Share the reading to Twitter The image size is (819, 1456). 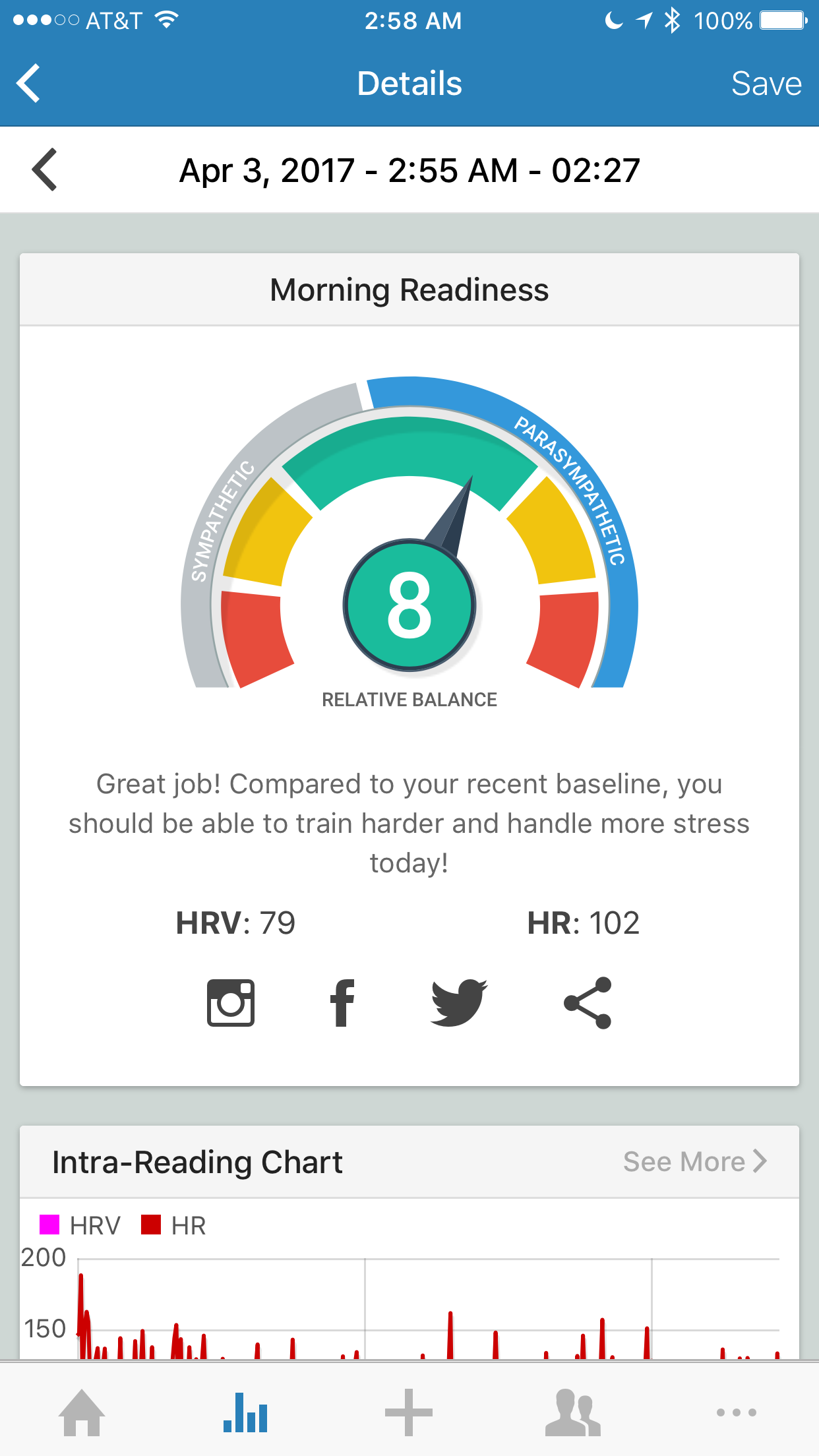[x=458, y=1003]
